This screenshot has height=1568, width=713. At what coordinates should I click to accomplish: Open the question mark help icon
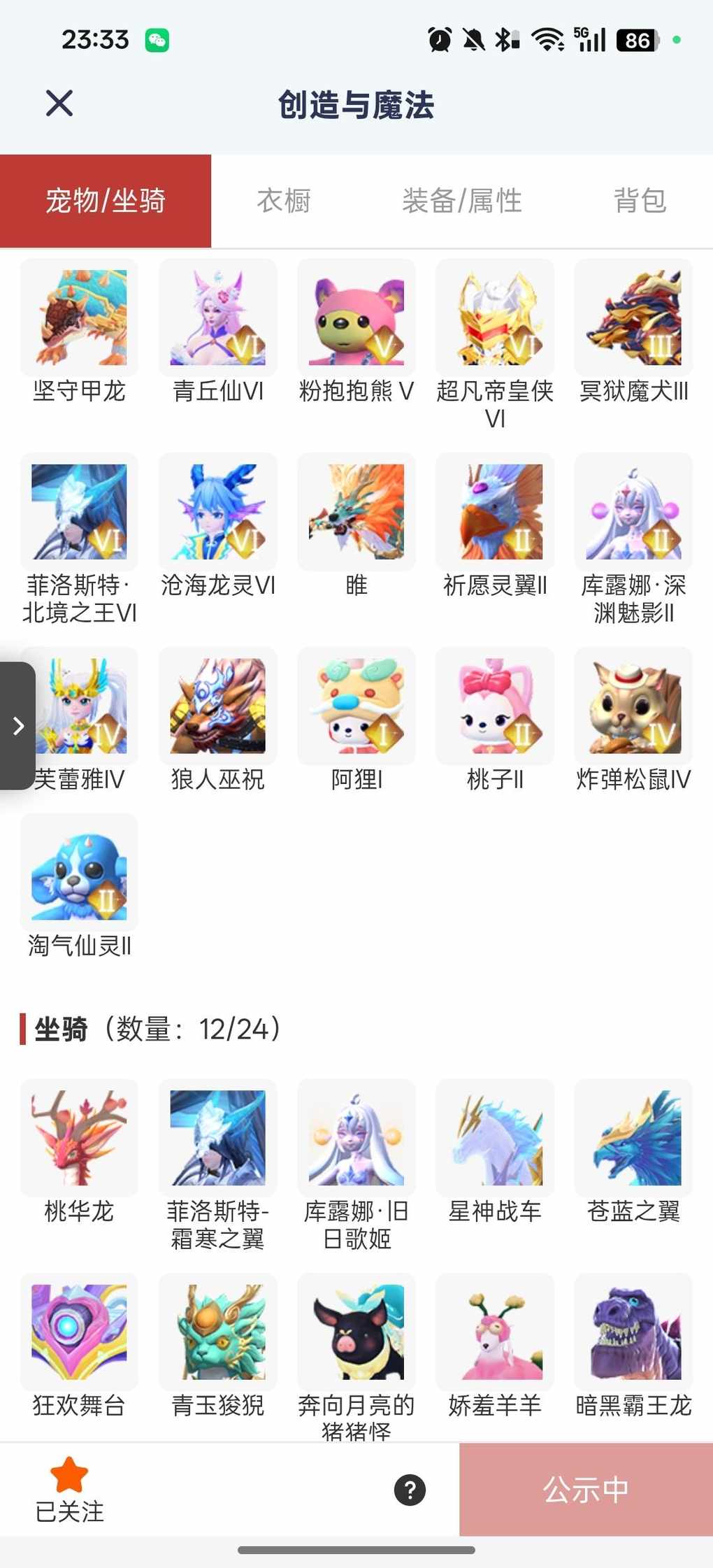tap(410, 1489)
